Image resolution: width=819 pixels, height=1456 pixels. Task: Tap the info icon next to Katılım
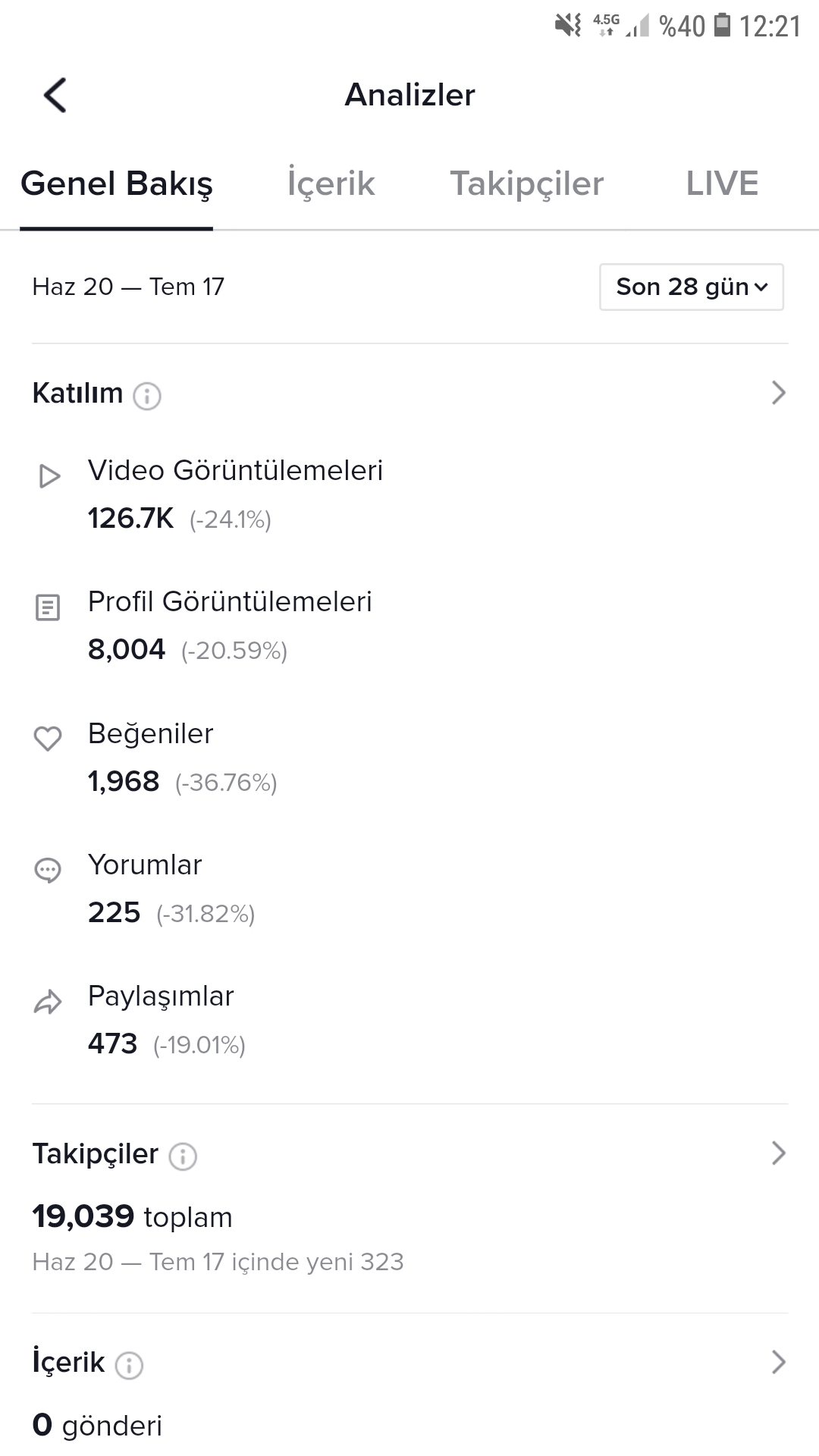pos(147,396)
